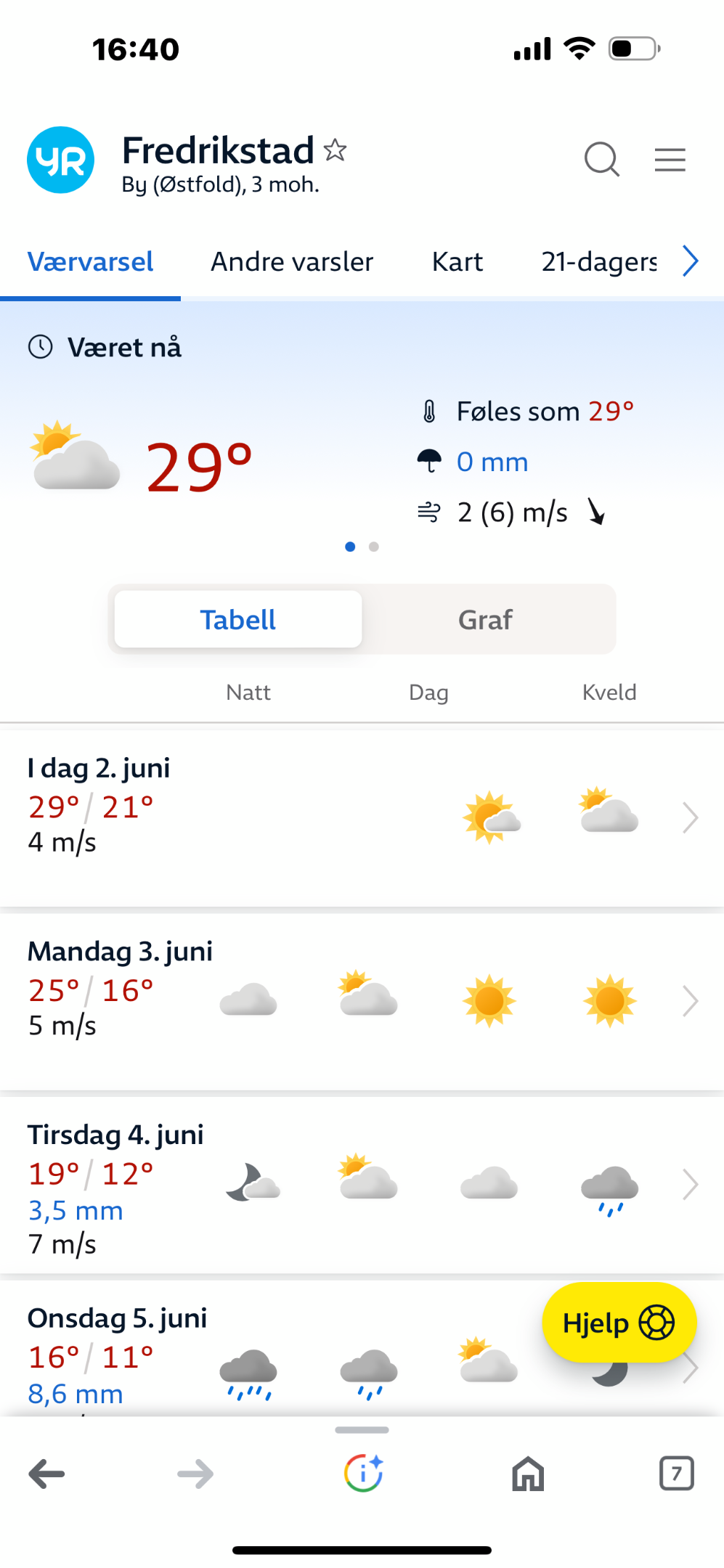724x1568 pixels.
Task: Open the Kart tab
Action: (x=457, y=261)
